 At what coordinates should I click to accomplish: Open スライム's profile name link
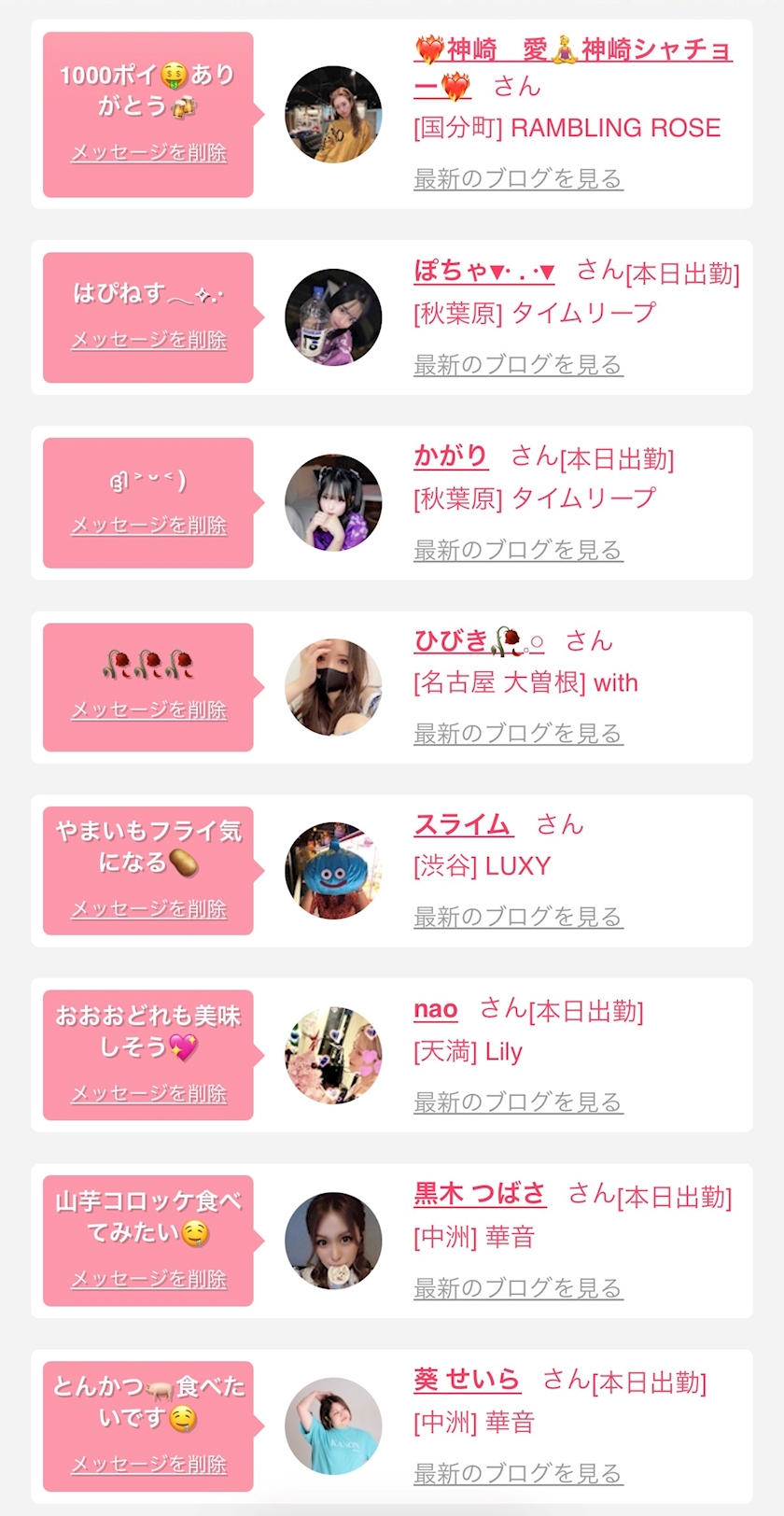463,825
